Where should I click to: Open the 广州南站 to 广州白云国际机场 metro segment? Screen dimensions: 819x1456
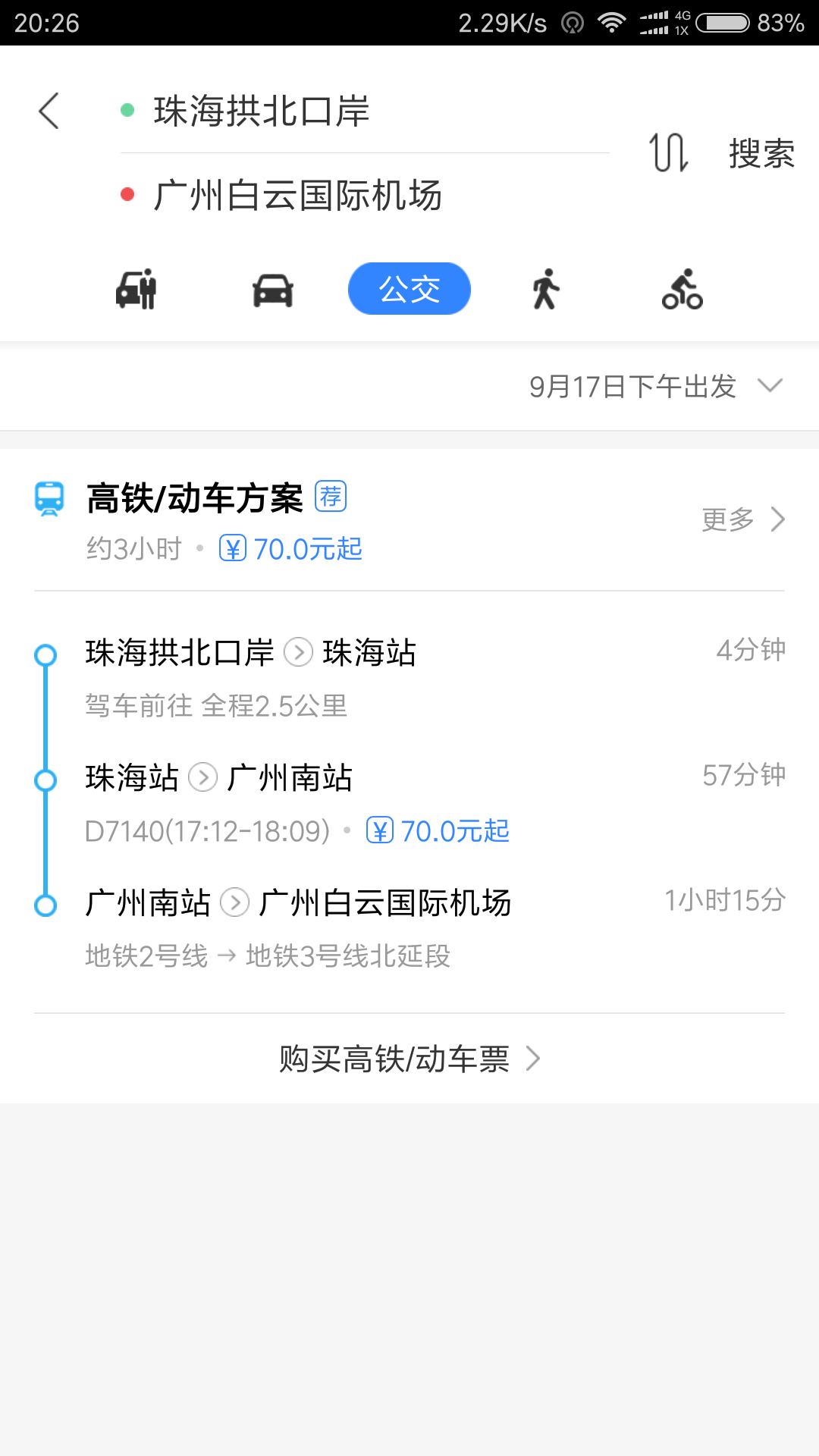pyautogui.click(x=409, y=927)
